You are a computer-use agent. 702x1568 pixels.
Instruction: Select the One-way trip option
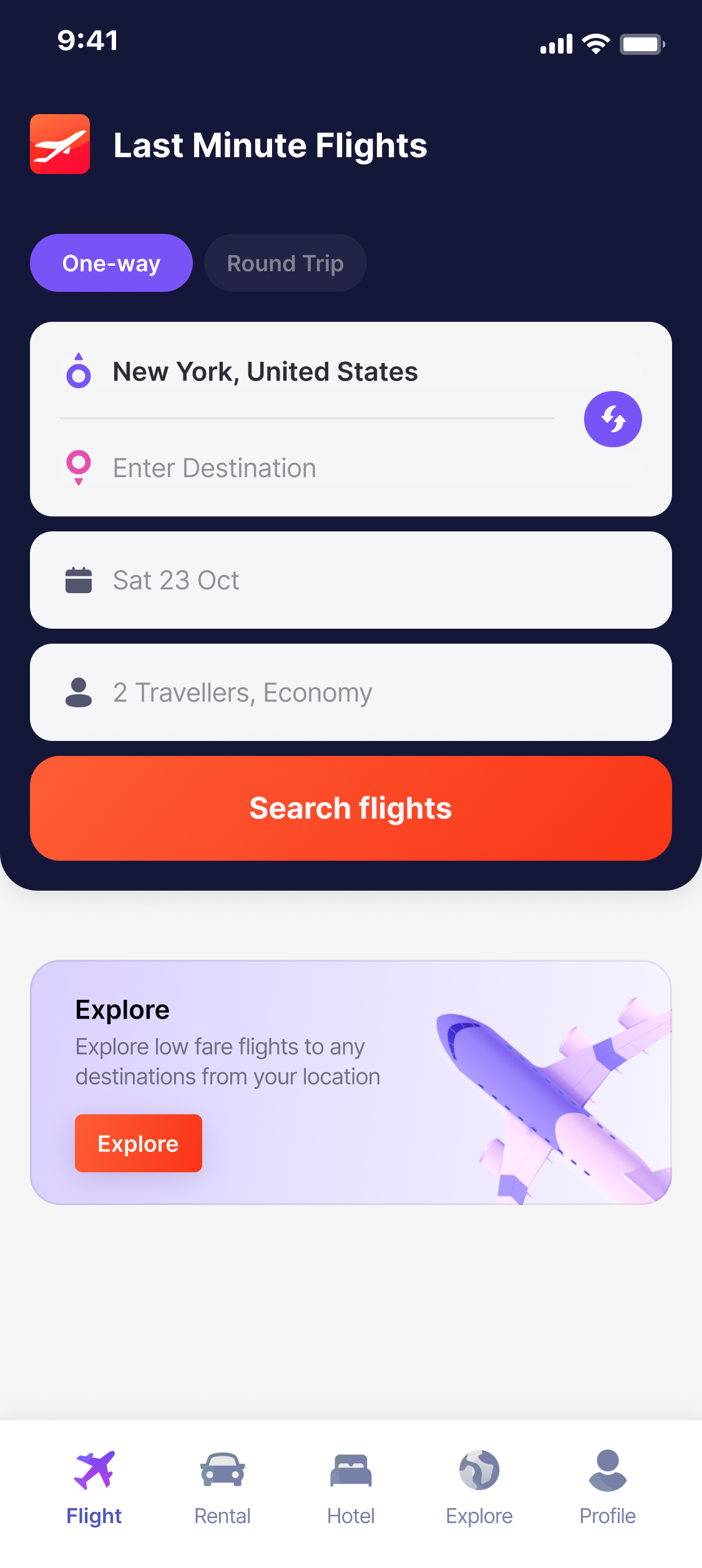pyautogui.click(x=111, y=263)
